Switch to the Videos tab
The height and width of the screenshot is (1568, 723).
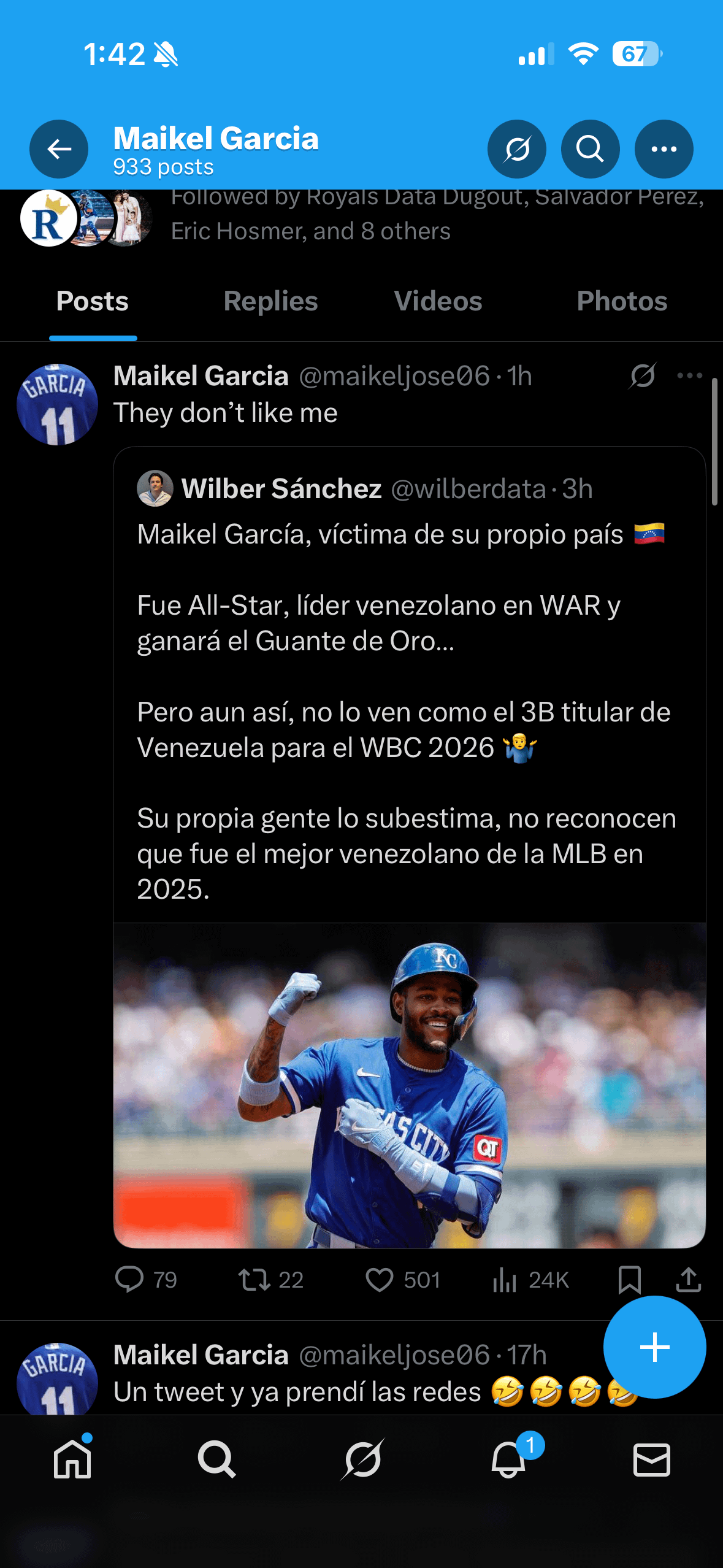(x=438, y=301)
